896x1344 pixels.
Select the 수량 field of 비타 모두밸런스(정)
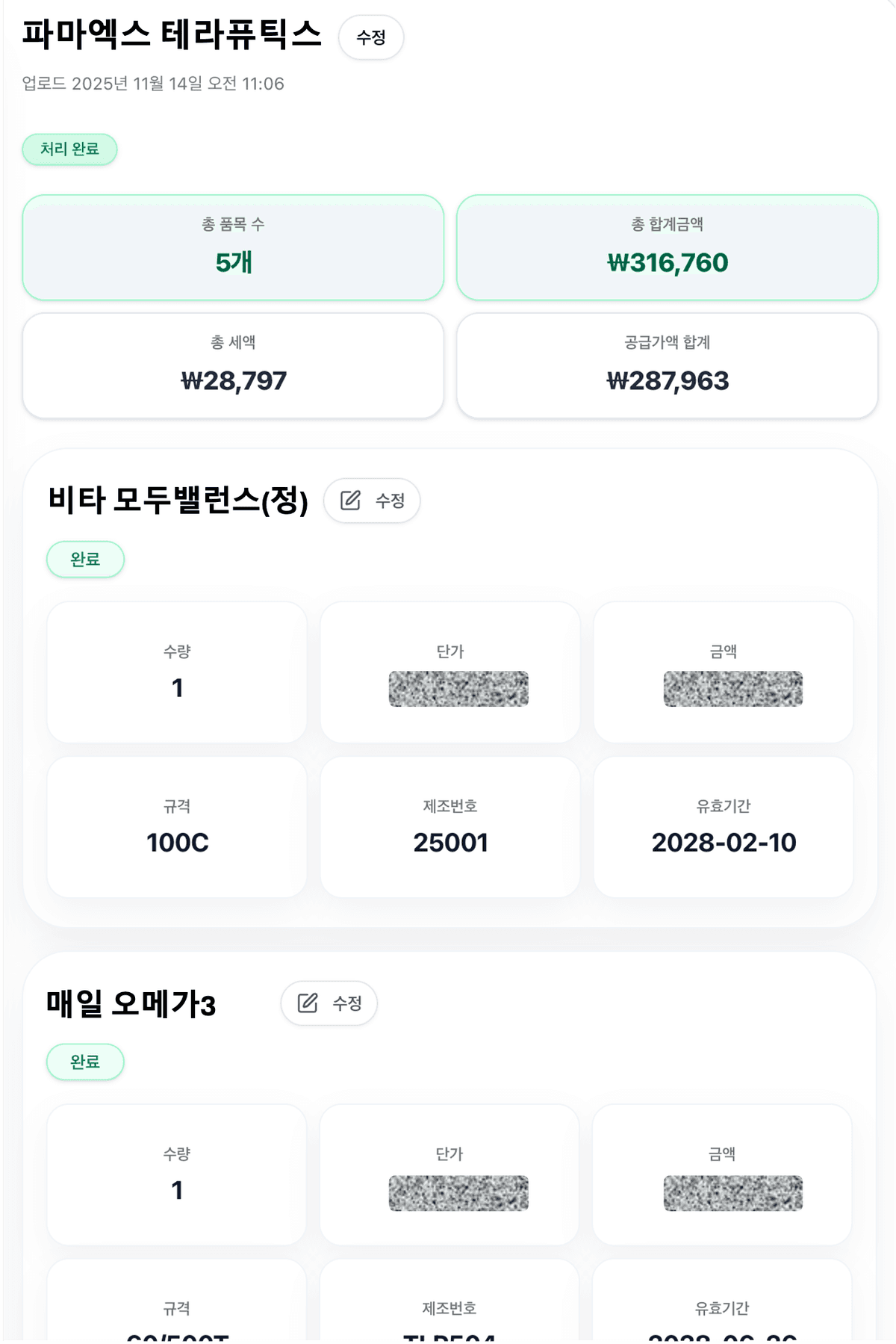tap(176, 672)
